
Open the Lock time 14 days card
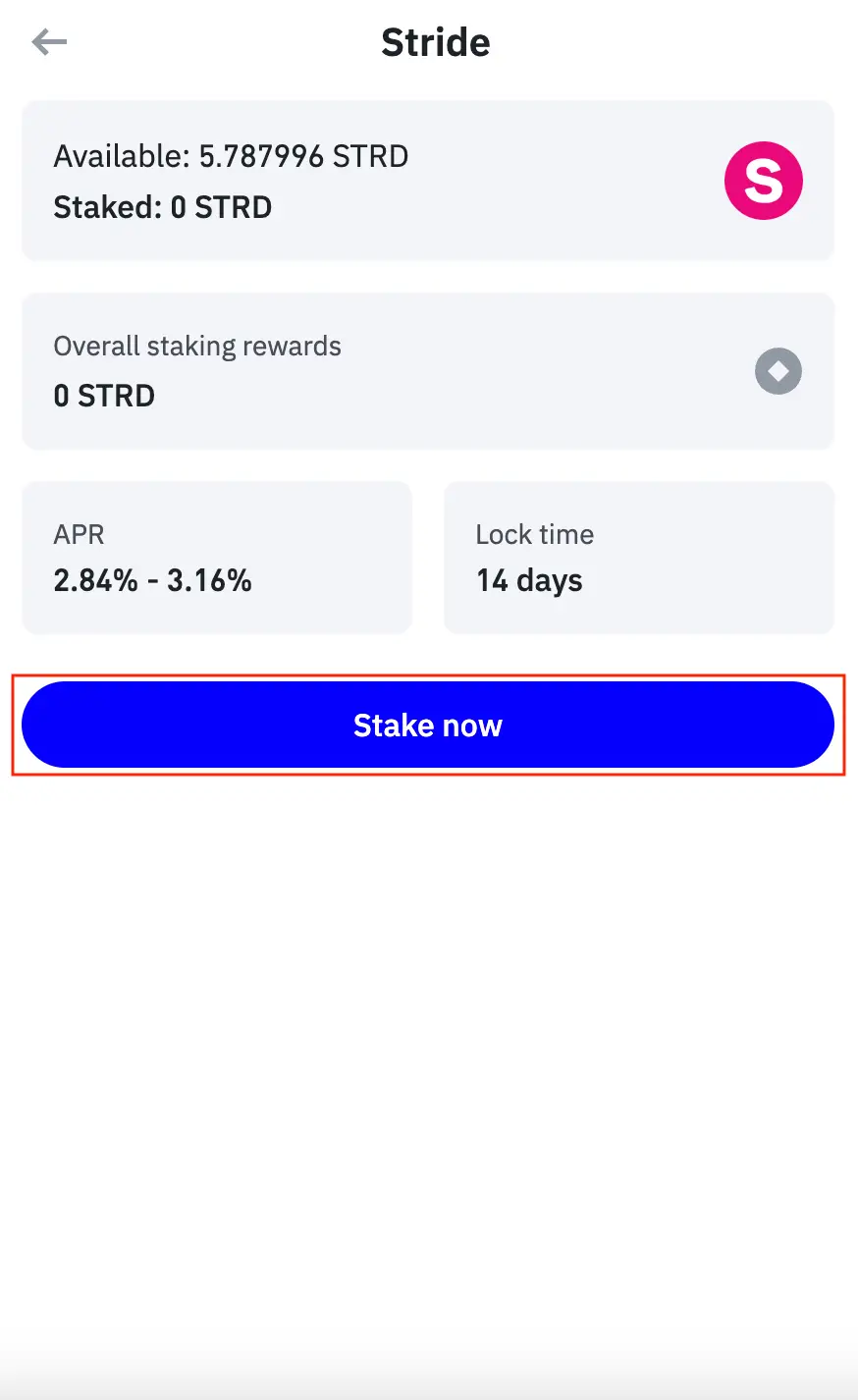(638, 557)
